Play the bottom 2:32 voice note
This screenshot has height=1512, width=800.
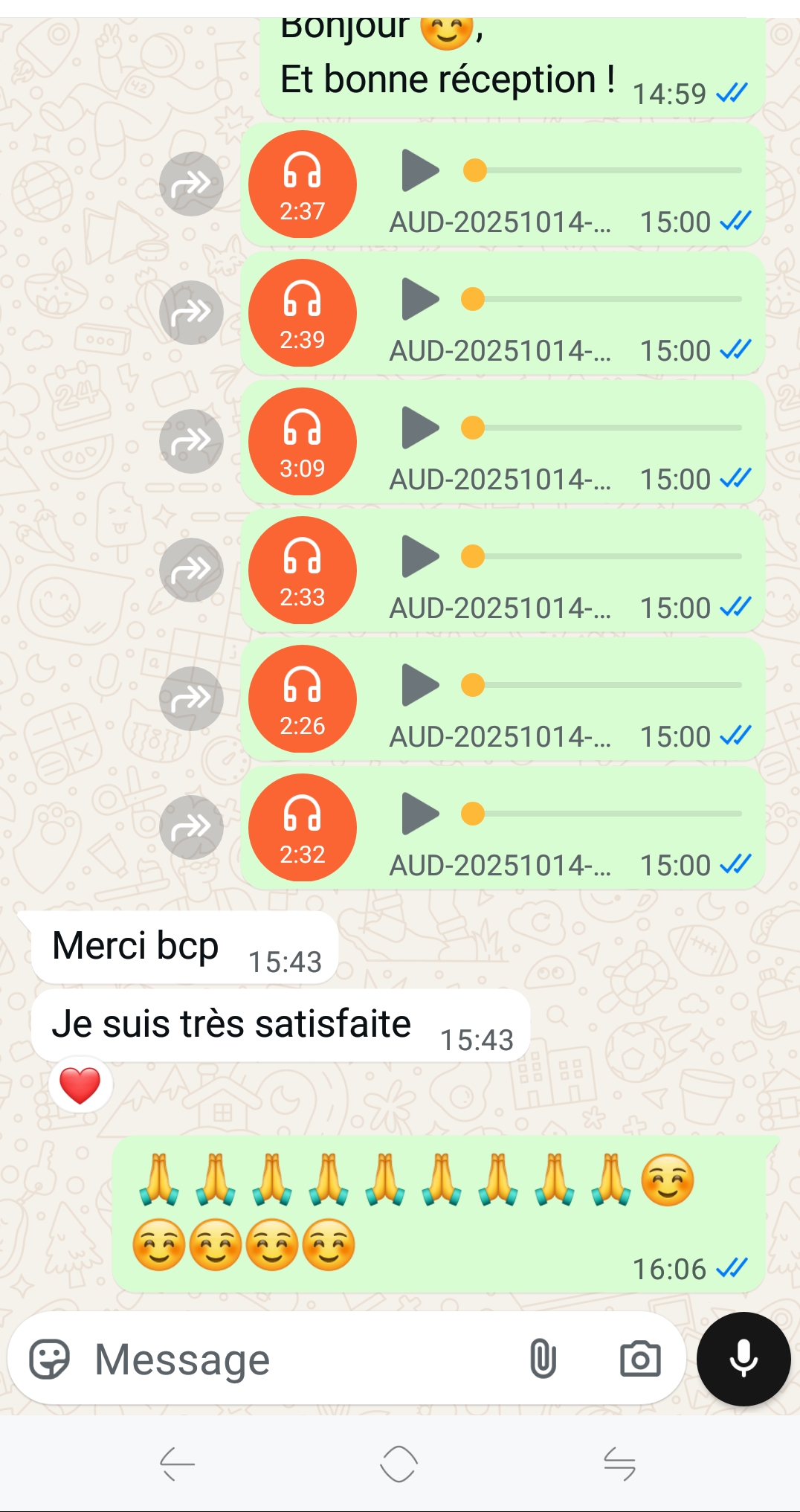419,814
